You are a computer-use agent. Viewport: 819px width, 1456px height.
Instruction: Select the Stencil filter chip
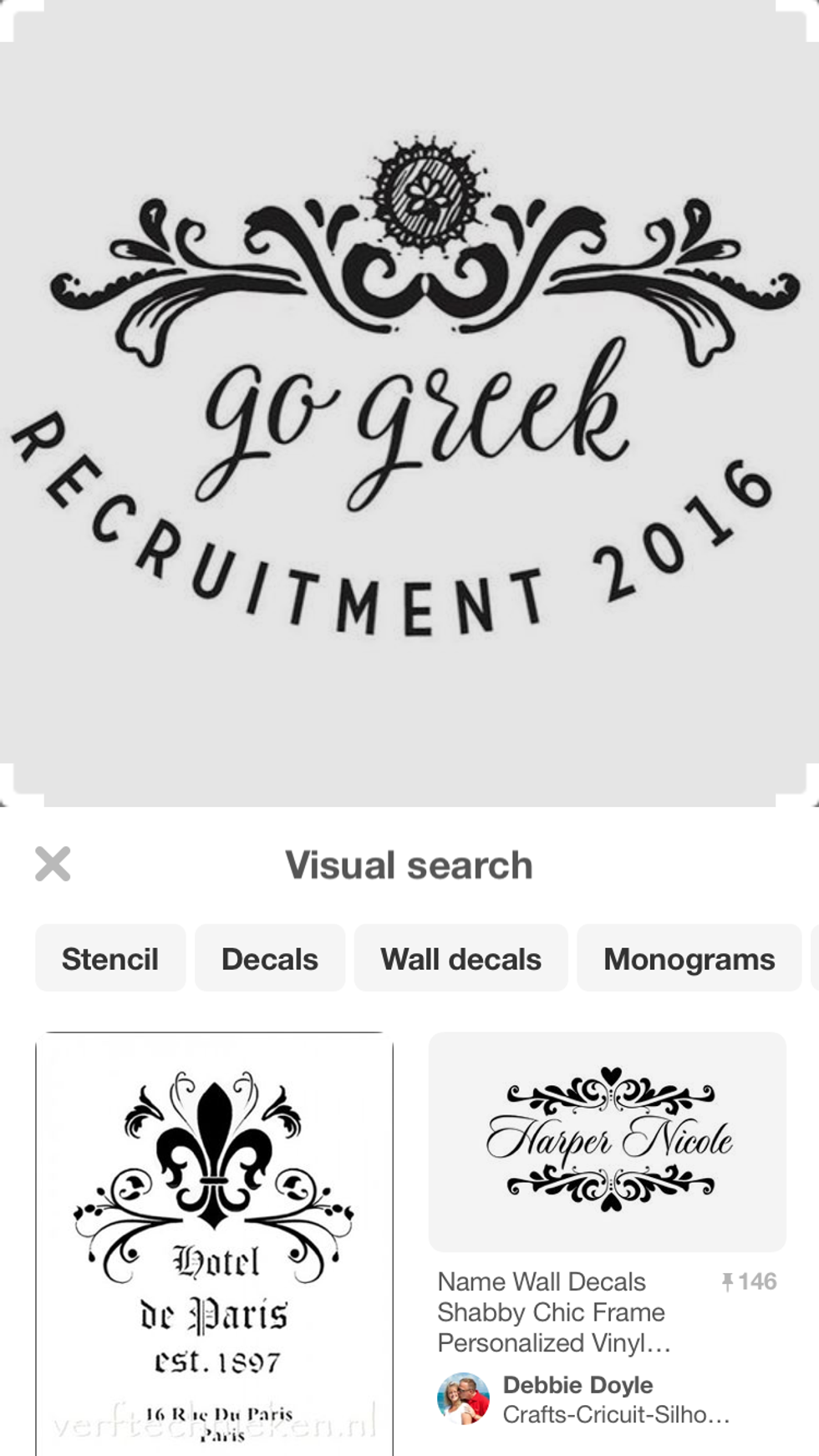pos(110,958)
